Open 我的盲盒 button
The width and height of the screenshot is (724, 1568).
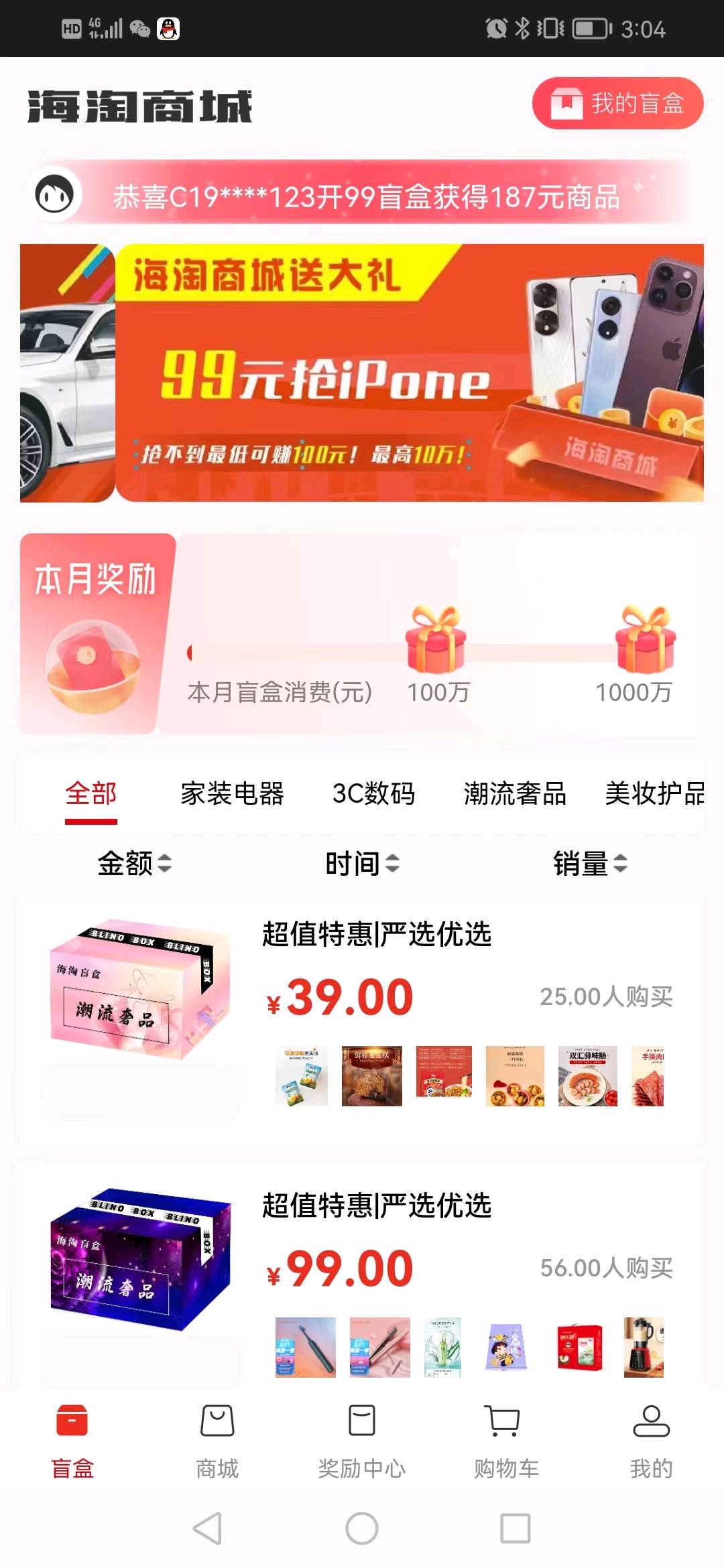tap(617, 104)
